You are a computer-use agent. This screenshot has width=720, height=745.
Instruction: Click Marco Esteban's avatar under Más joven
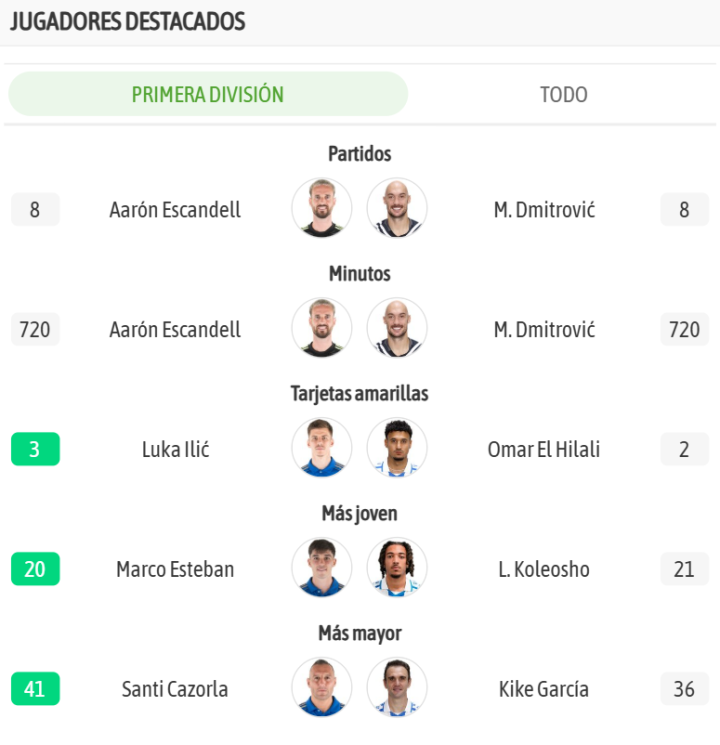pos(322,568)
